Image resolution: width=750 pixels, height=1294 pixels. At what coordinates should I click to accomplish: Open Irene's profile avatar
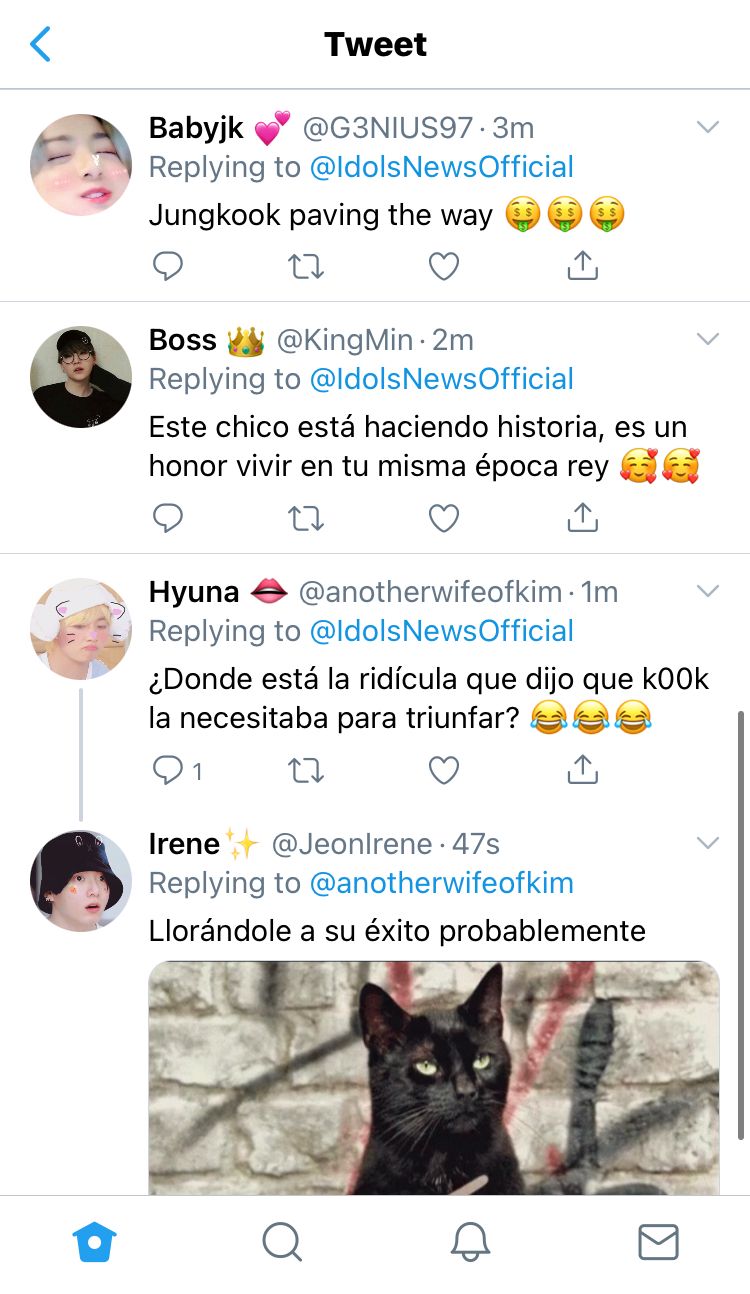click(81, 881)
